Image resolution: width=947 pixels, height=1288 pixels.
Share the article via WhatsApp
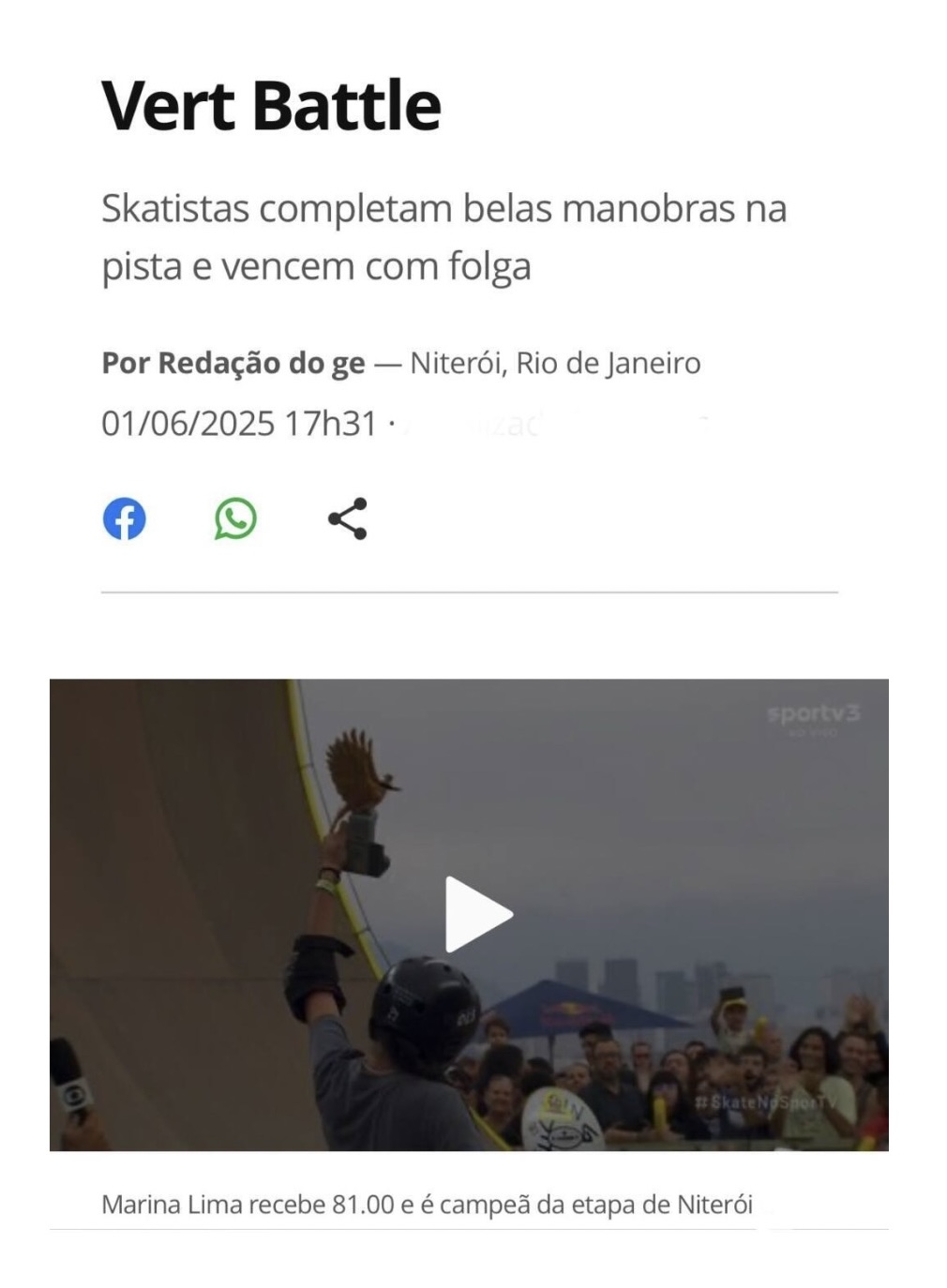coord(235,518)
